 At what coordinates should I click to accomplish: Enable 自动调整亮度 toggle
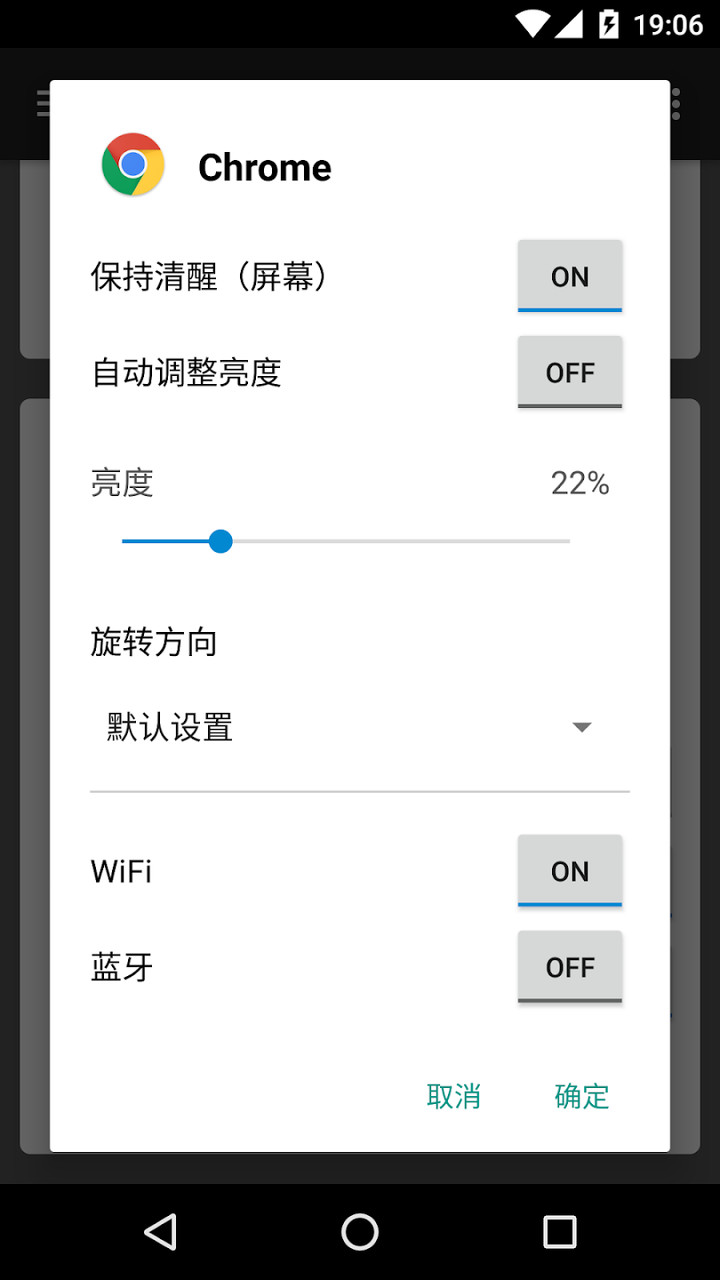pyautogui.click(x=569, y=372)
